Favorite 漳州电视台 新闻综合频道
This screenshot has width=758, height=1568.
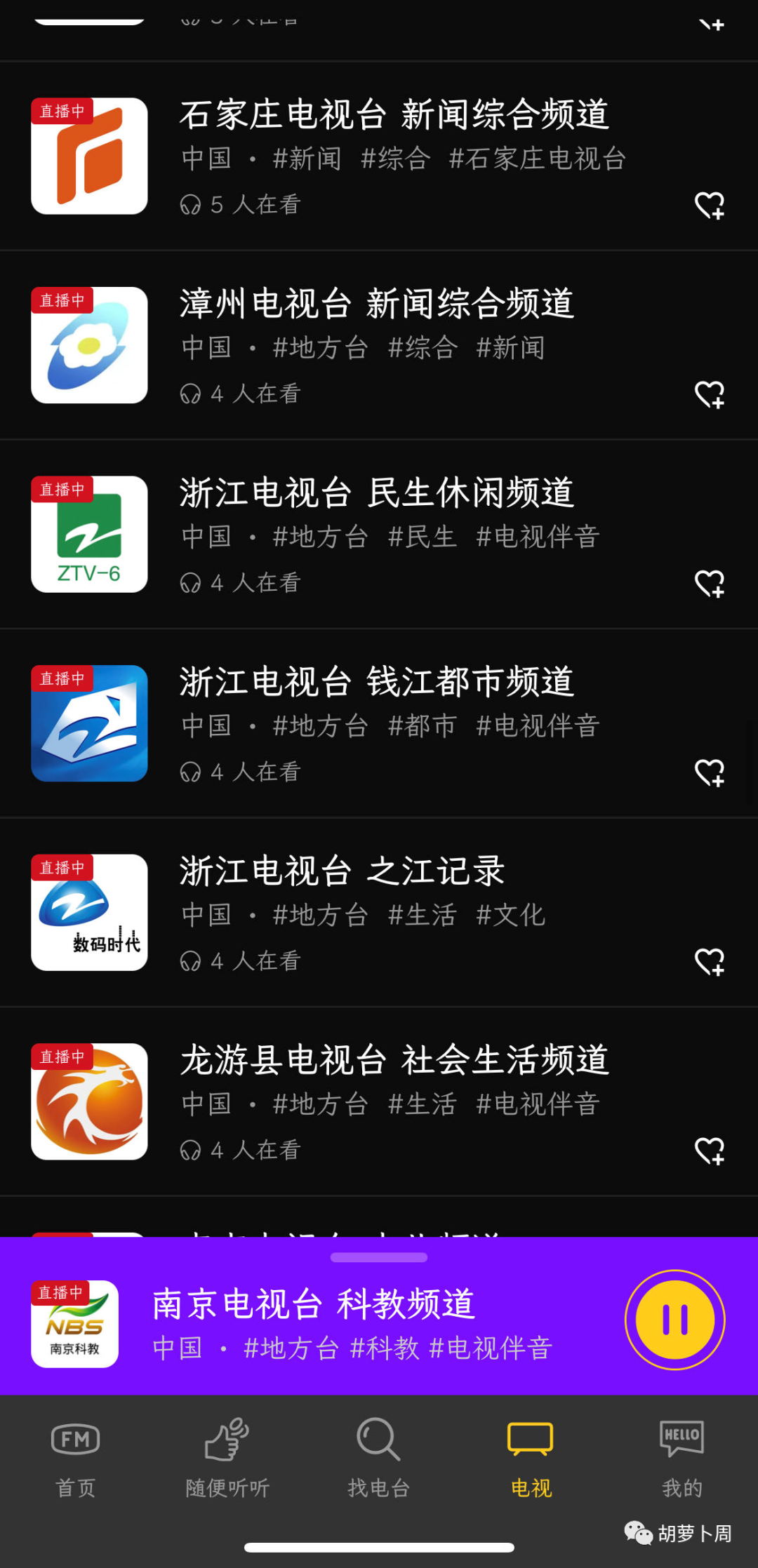(x=709, y=394)
